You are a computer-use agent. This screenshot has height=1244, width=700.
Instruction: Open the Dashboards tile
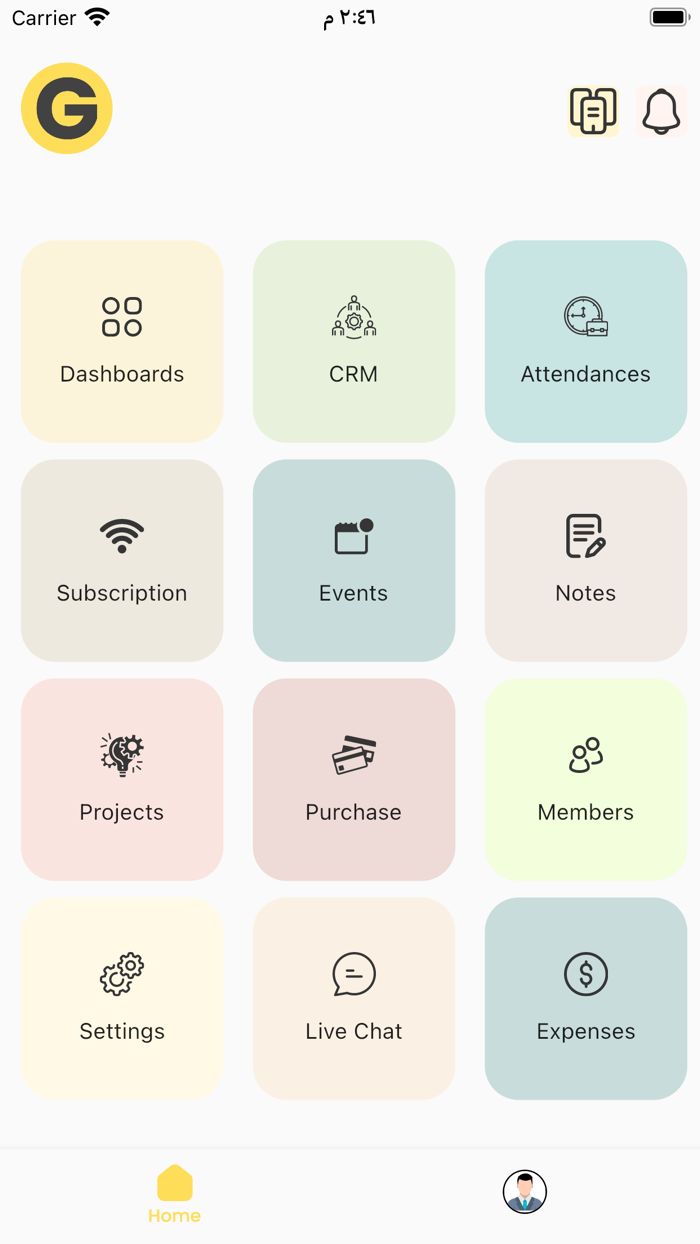[122, 341]
